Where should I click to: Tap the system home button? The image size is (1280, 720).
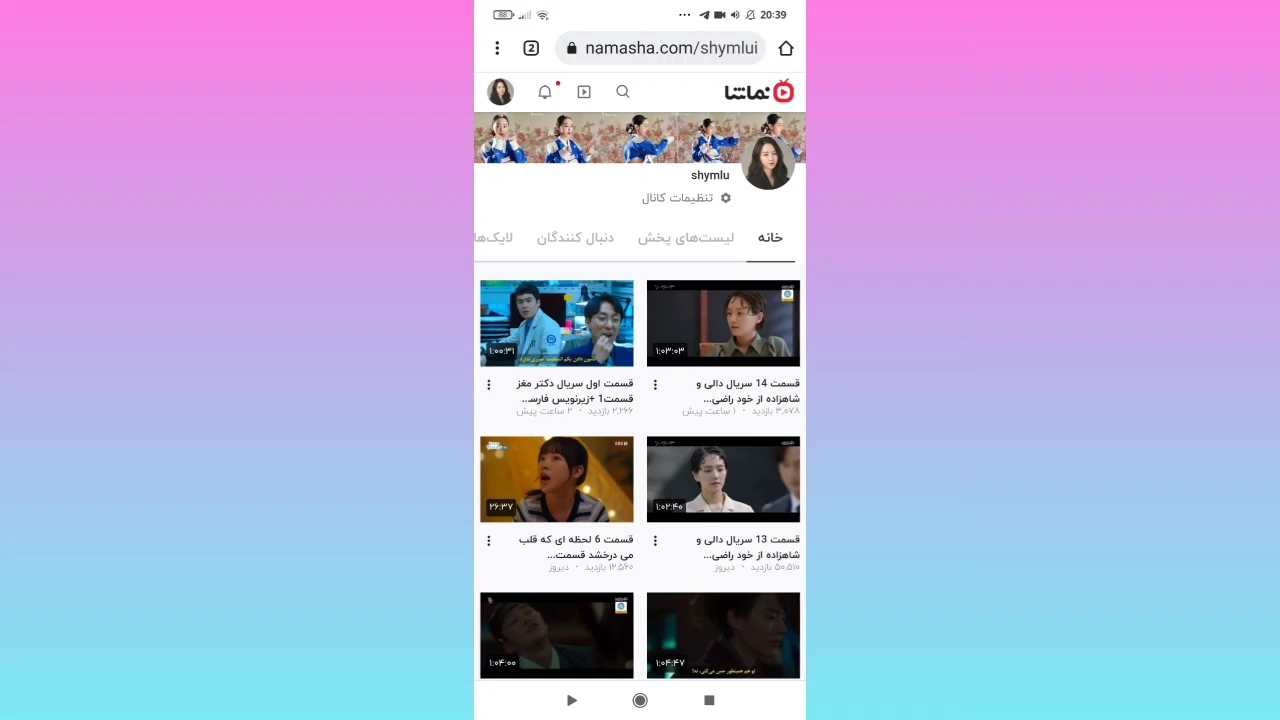pyautogui.click(x=640, y=701)
